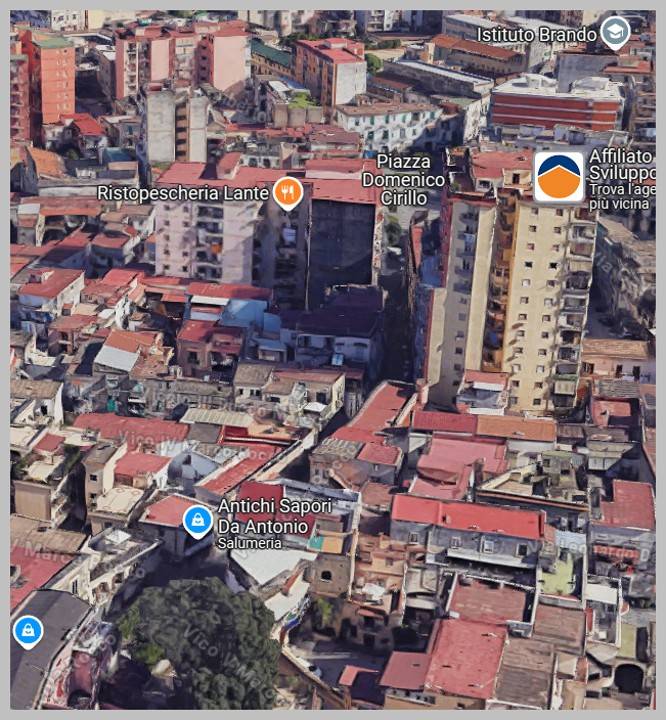Open Antichi Sapori Da Antonio shop pin
Image resolution: width=666 pixels, height=720 pixels.
(198, 520)
